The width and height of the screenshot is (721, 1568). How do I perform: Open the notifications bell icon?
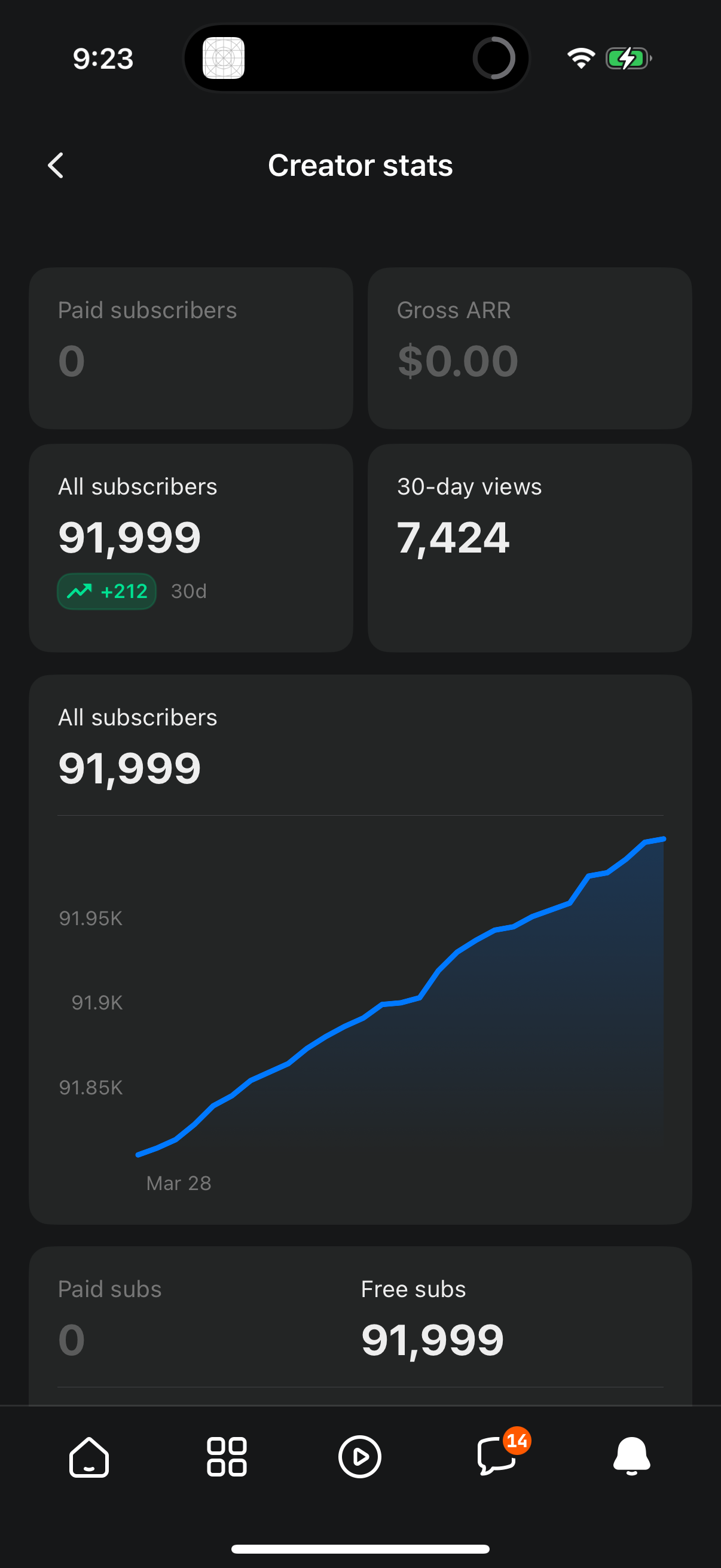pyautogui.click(x=631, y=1456)
